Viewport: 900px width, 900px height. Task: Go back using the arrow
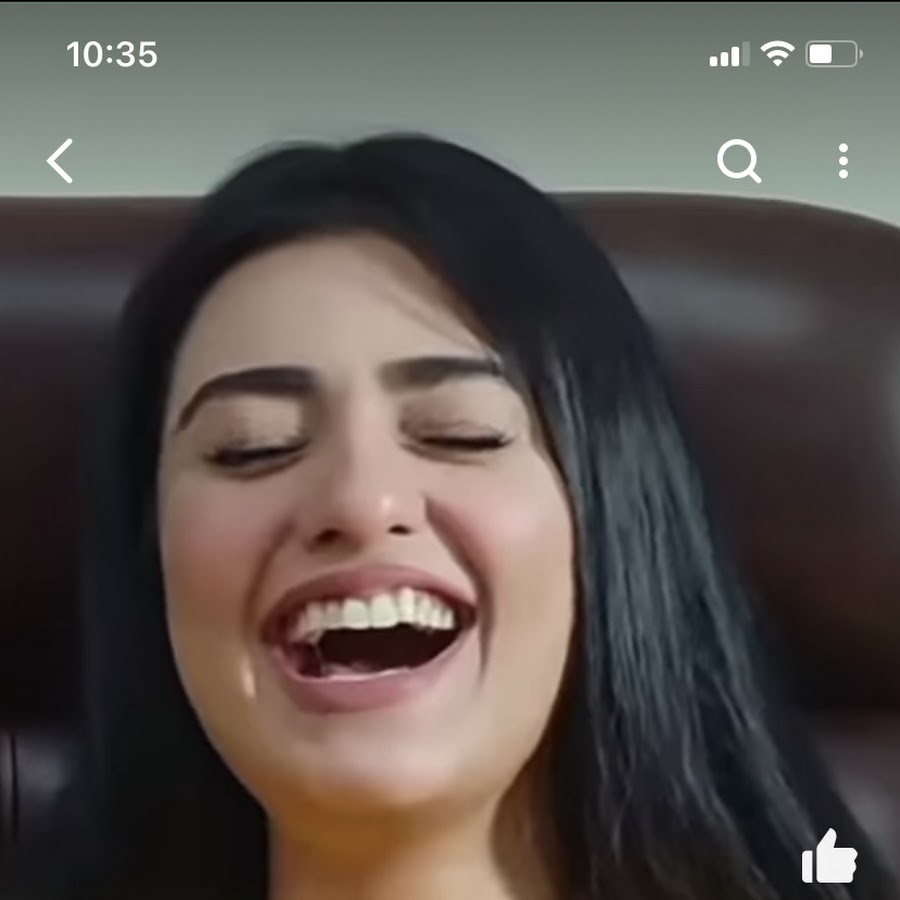tap(60, 161)
